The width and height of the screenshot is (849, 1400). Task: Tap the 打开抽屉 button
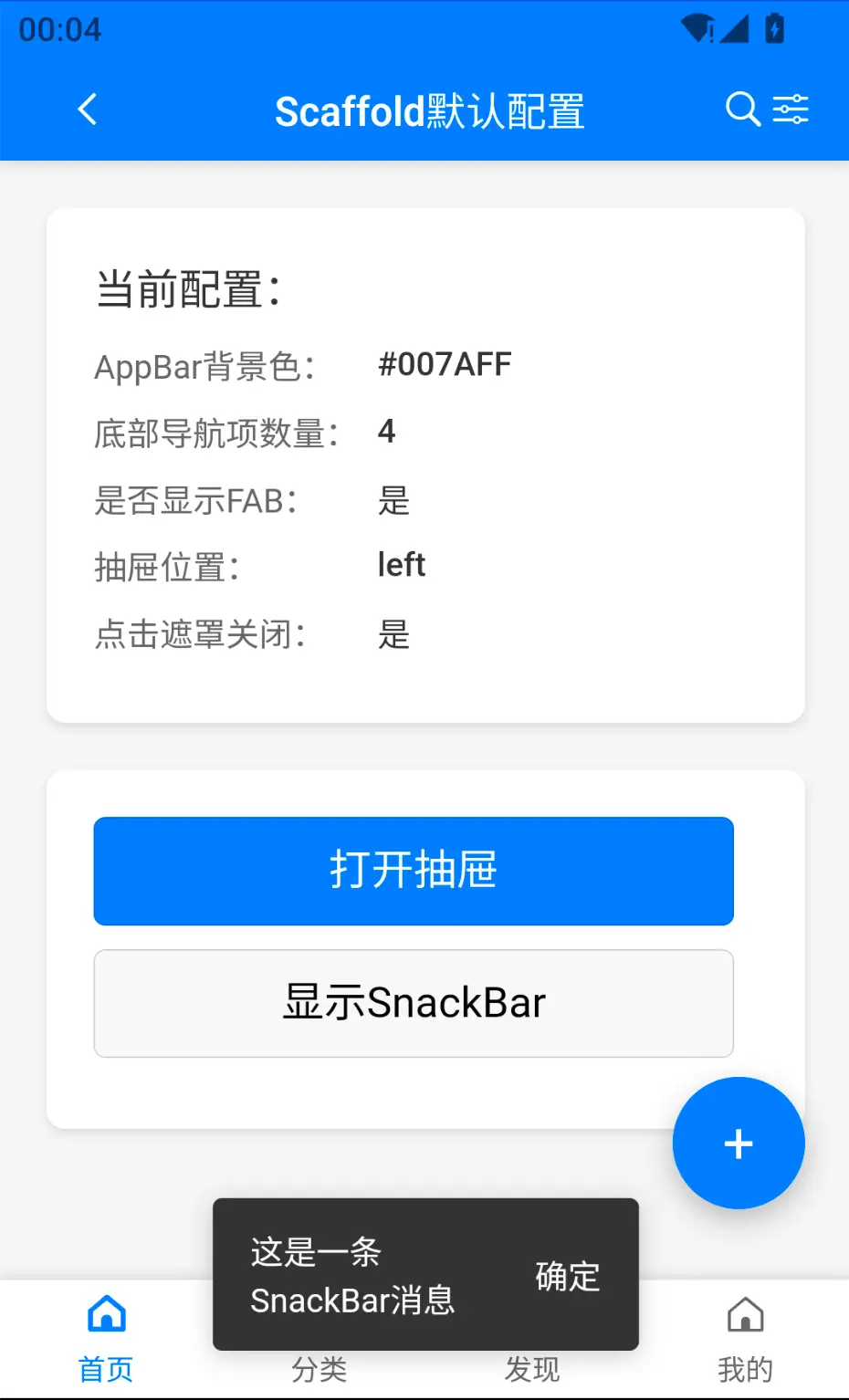pos(414,871)
